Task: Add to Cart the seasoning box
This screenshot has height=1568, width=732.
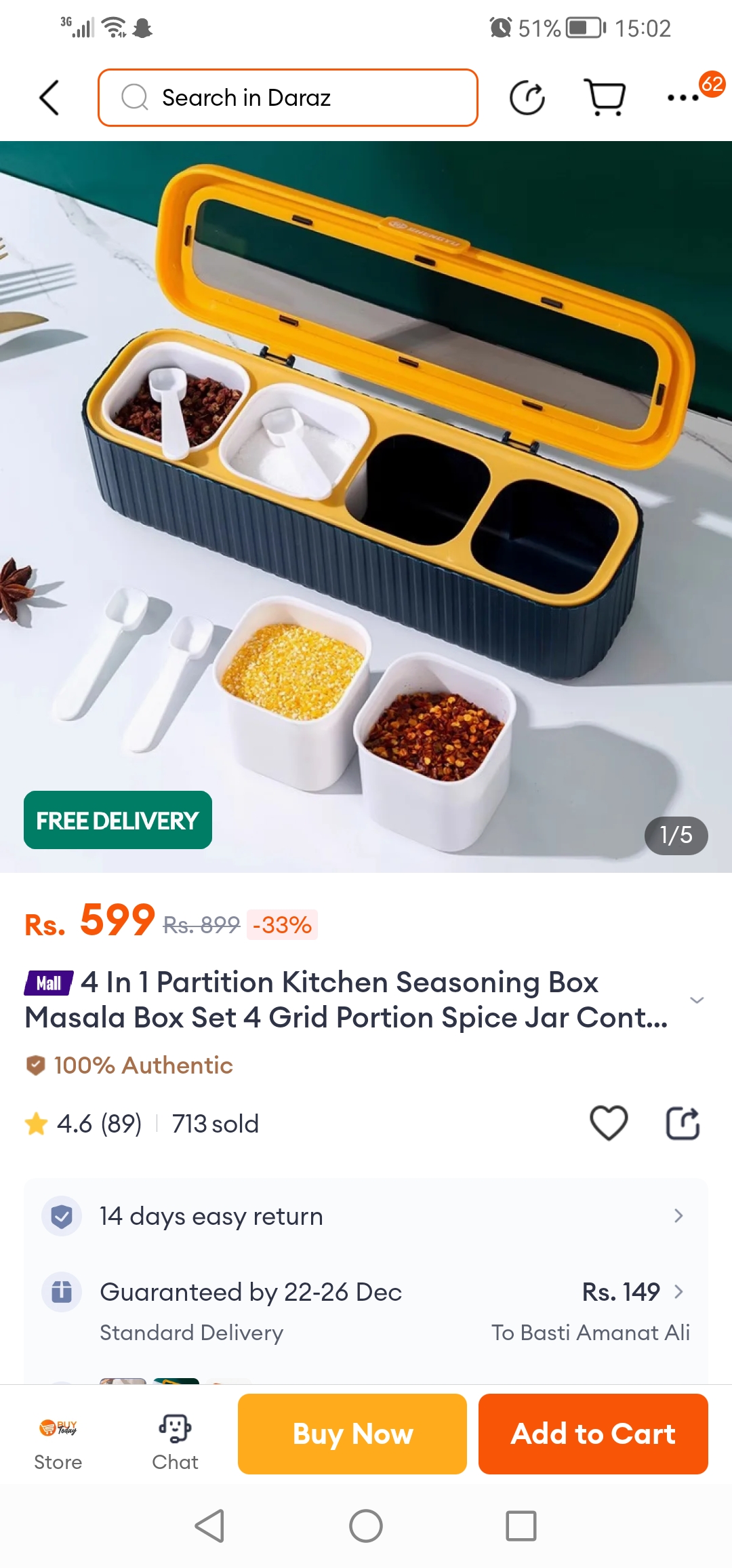Action: click(593, 1434)
